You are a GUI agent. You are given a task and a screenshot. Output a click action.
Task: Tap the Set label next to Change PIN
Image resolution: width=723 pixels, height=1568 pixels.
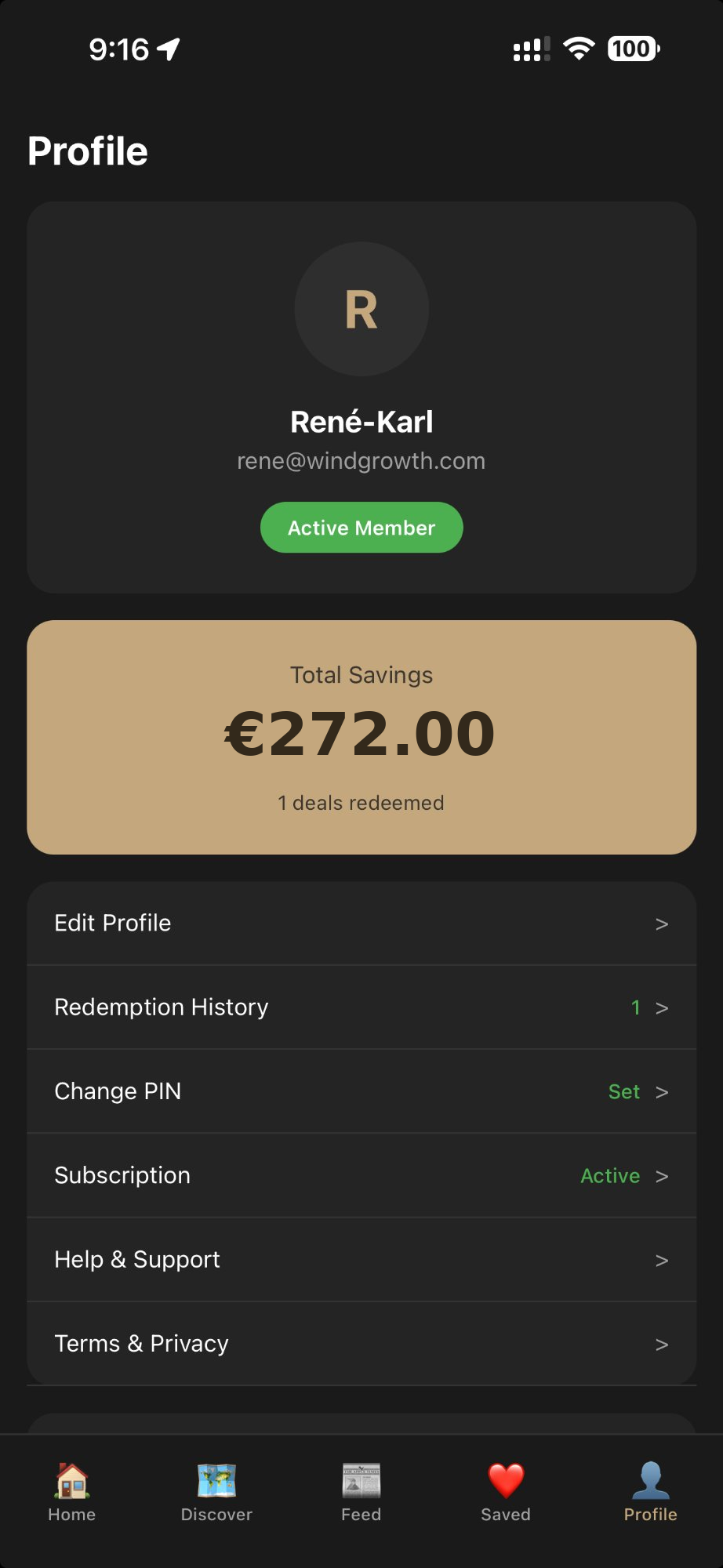pyautogui.click(x=624, y=1091)
